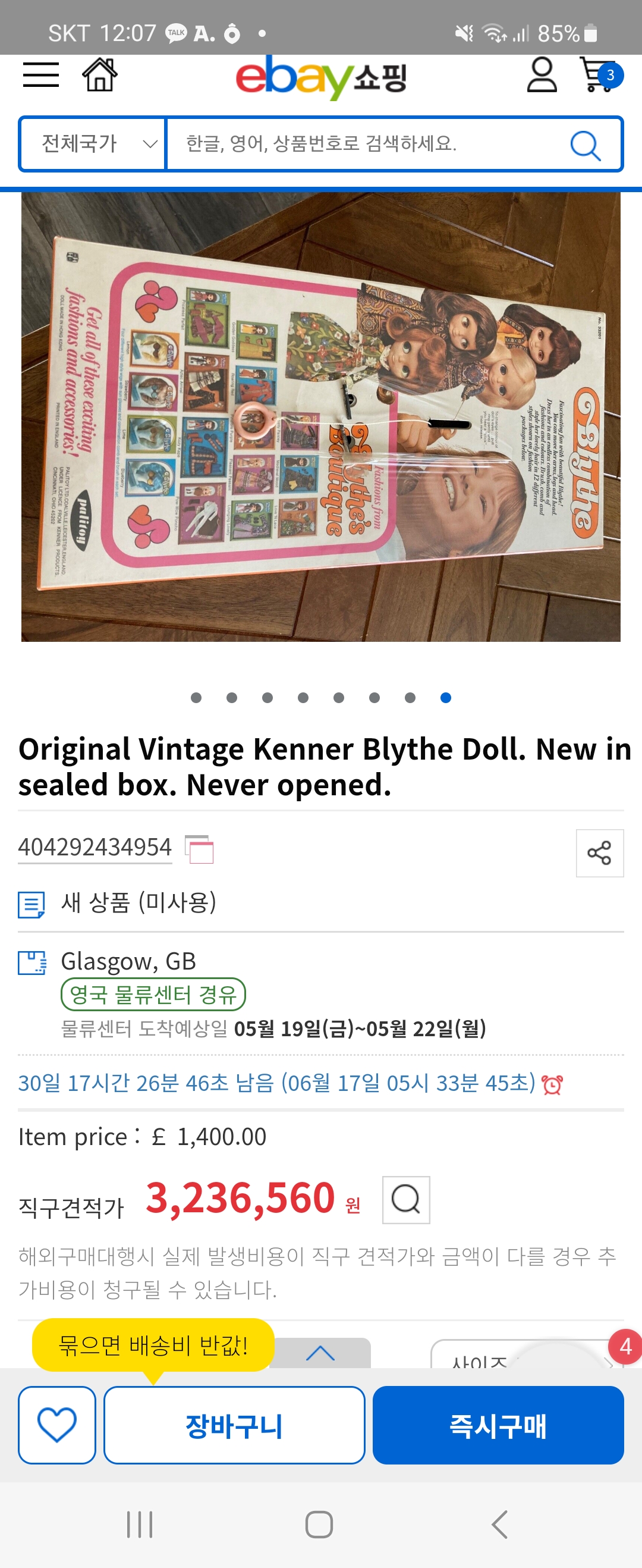
Task: Expand the bottom panel up arrow
Action: pos(320,1353)
